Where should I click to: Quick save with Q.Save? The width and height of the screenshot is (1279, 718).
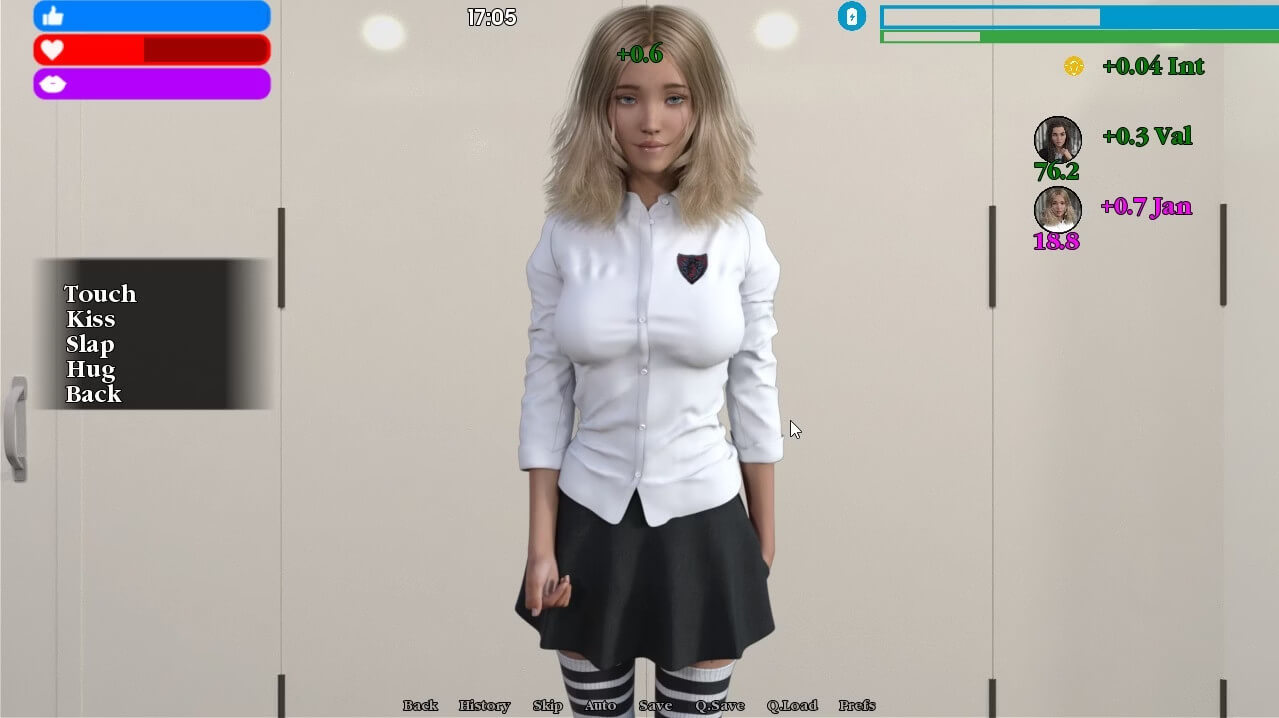(720, 705)
